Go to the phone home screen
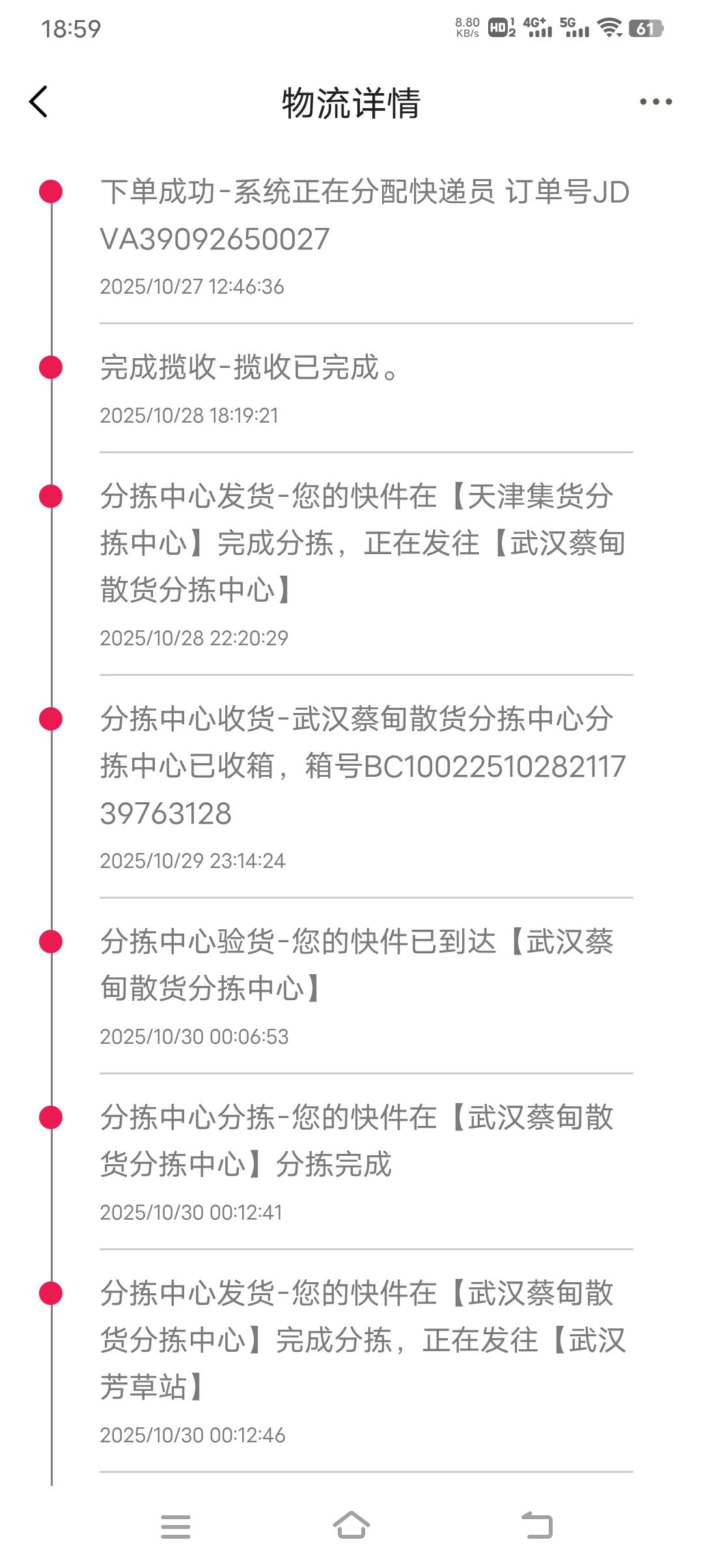 coord(351,1525)
